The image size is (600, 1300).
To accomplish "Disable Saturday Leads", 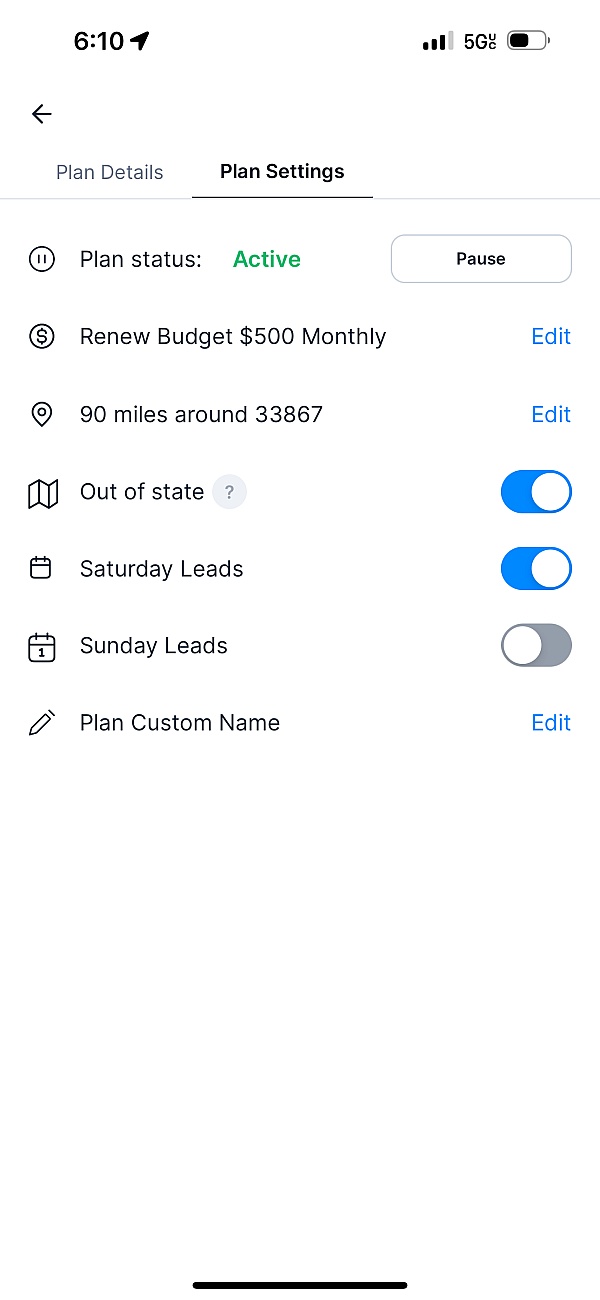I will coord(536,569).
